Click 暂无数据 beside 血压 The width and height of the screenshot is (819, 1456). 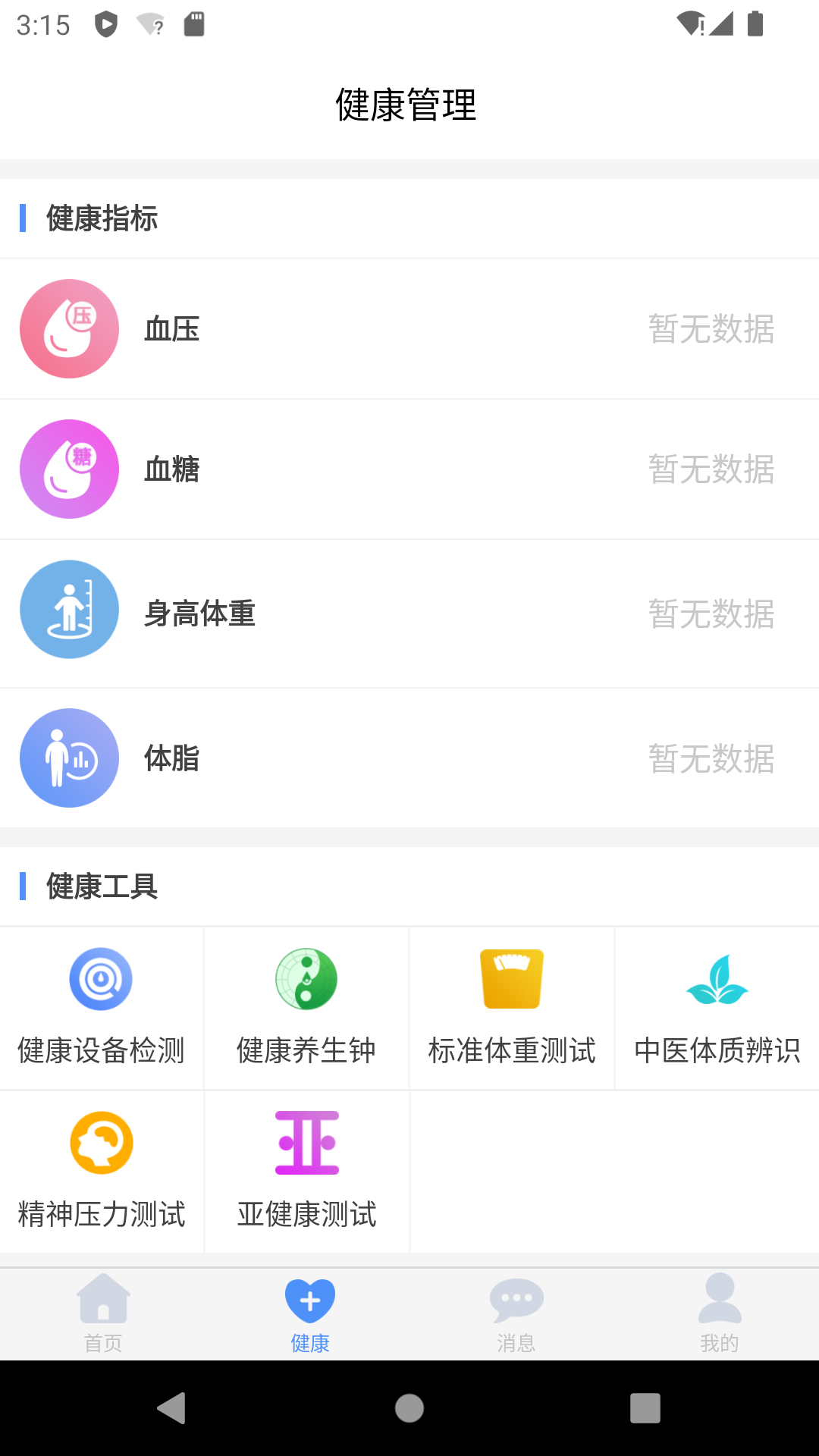[x=711, y=329]
